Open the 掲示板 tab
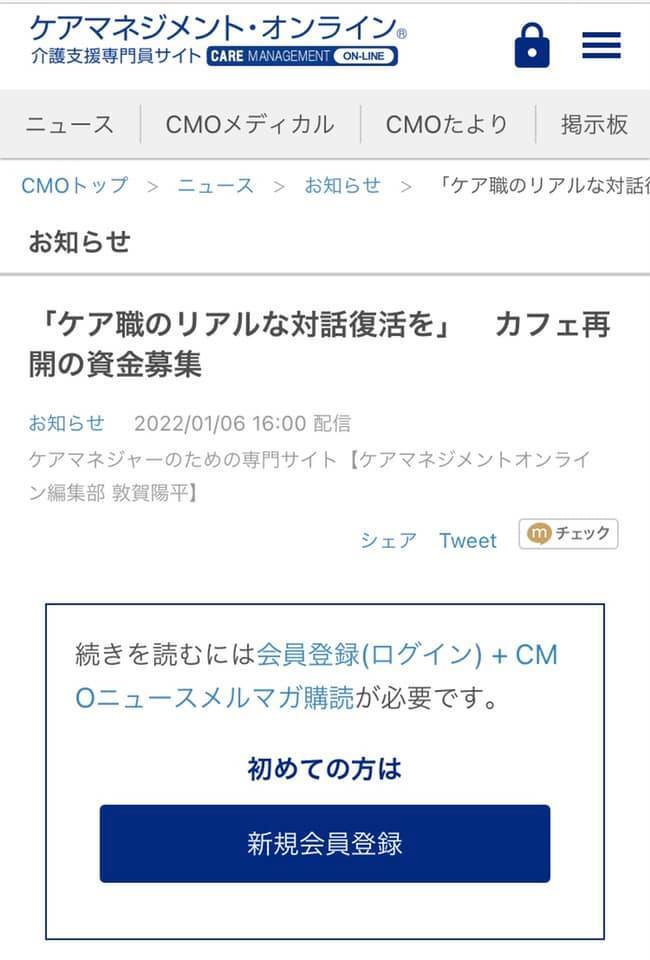The height and width of the screenshot is (960, 650). coord(594,125)
